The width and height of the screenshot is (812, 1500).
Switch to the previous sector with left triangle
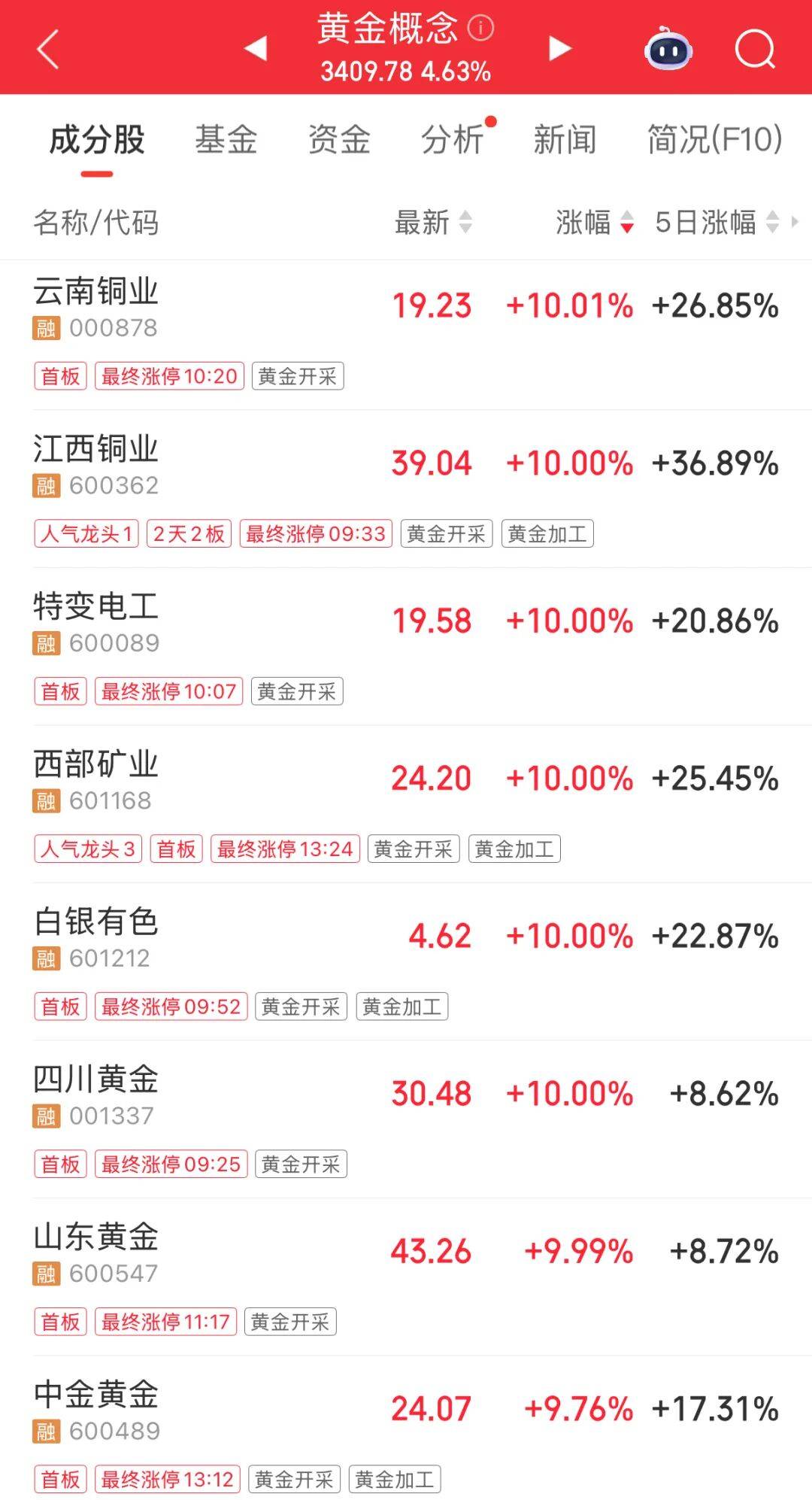[256, 48]
